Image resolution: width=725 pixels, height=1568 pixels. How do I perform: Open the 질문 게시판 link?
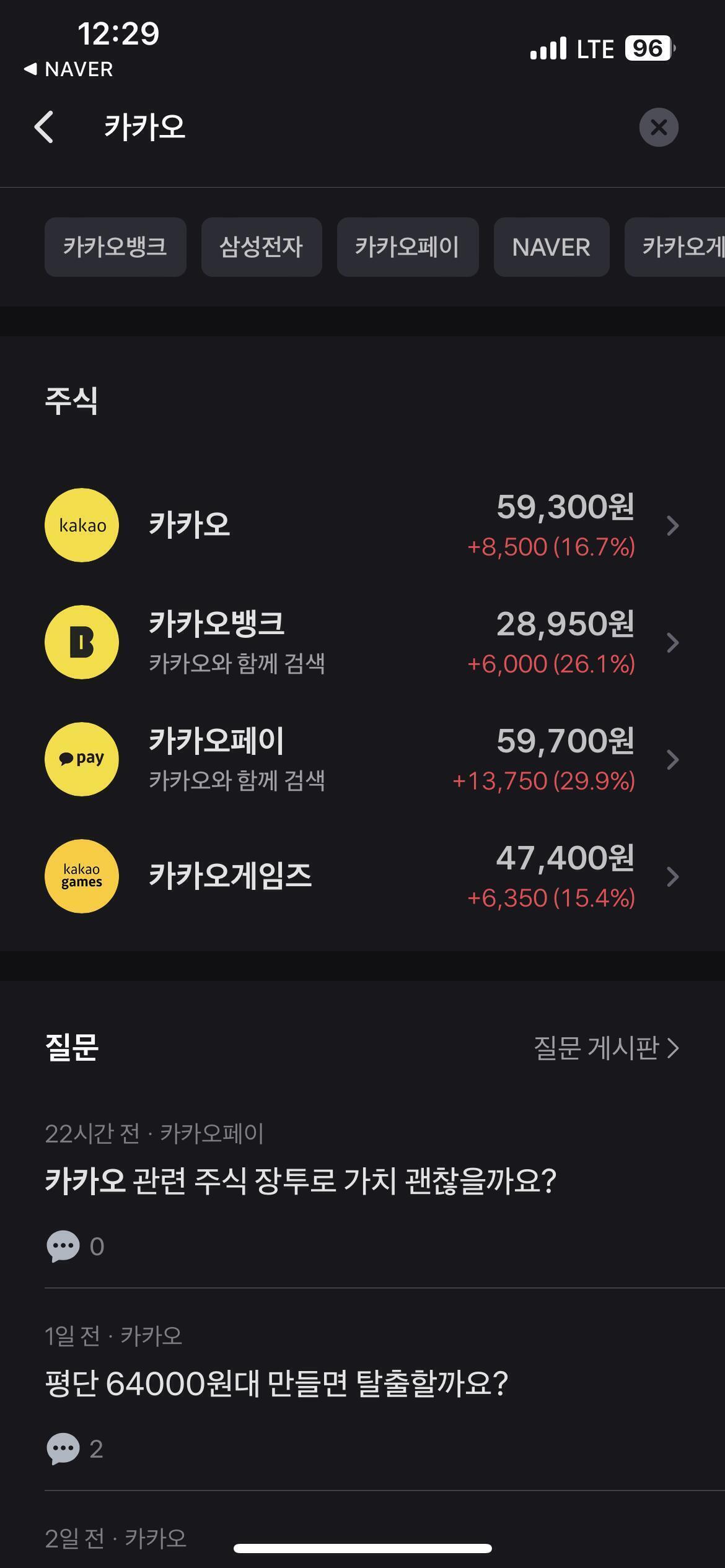607,1048
